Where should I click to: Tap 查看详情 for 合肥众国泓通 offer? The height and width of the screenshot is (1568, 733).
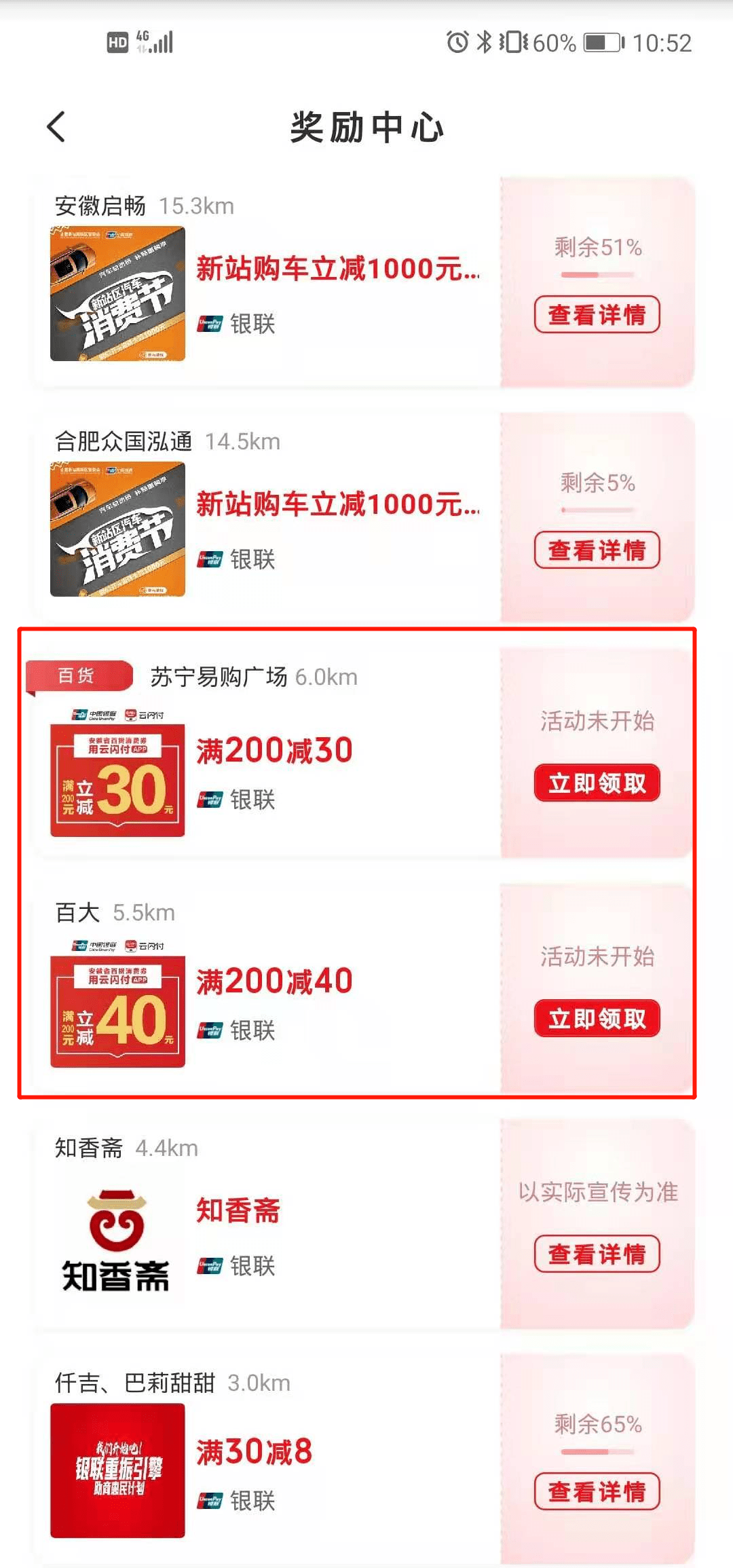597,550
